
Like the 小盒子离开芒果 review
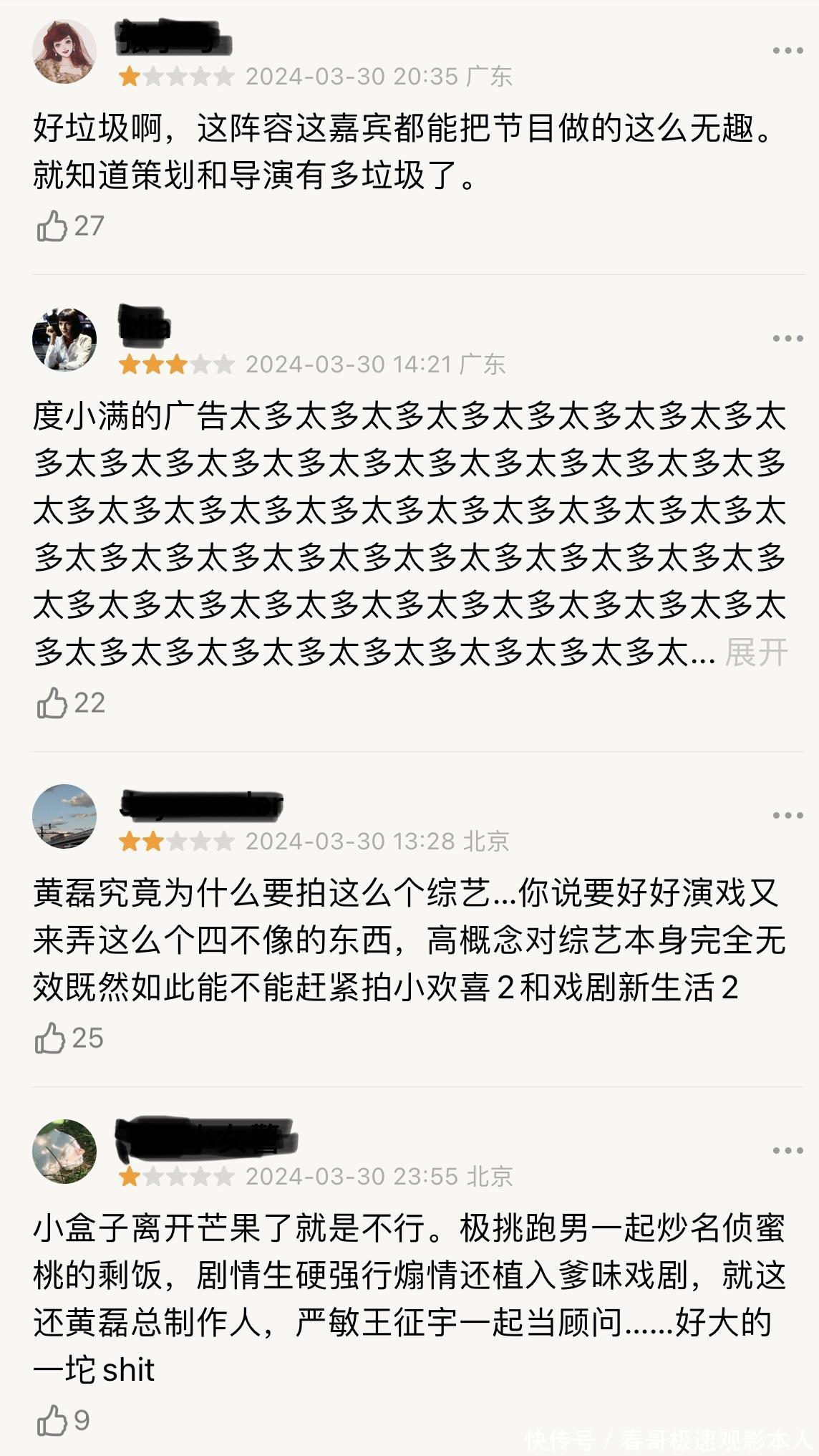52,1420
